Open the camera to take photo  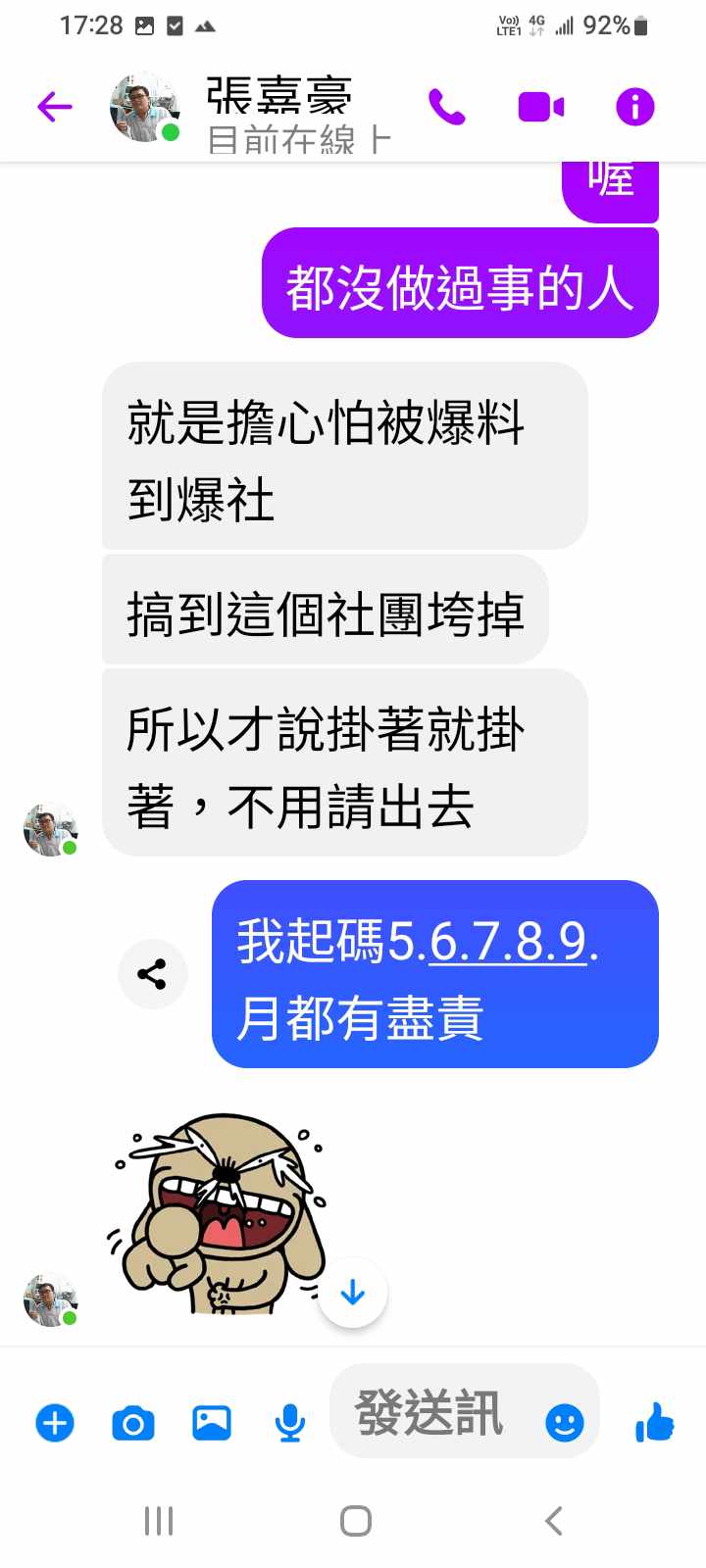tap(133, 1423)
